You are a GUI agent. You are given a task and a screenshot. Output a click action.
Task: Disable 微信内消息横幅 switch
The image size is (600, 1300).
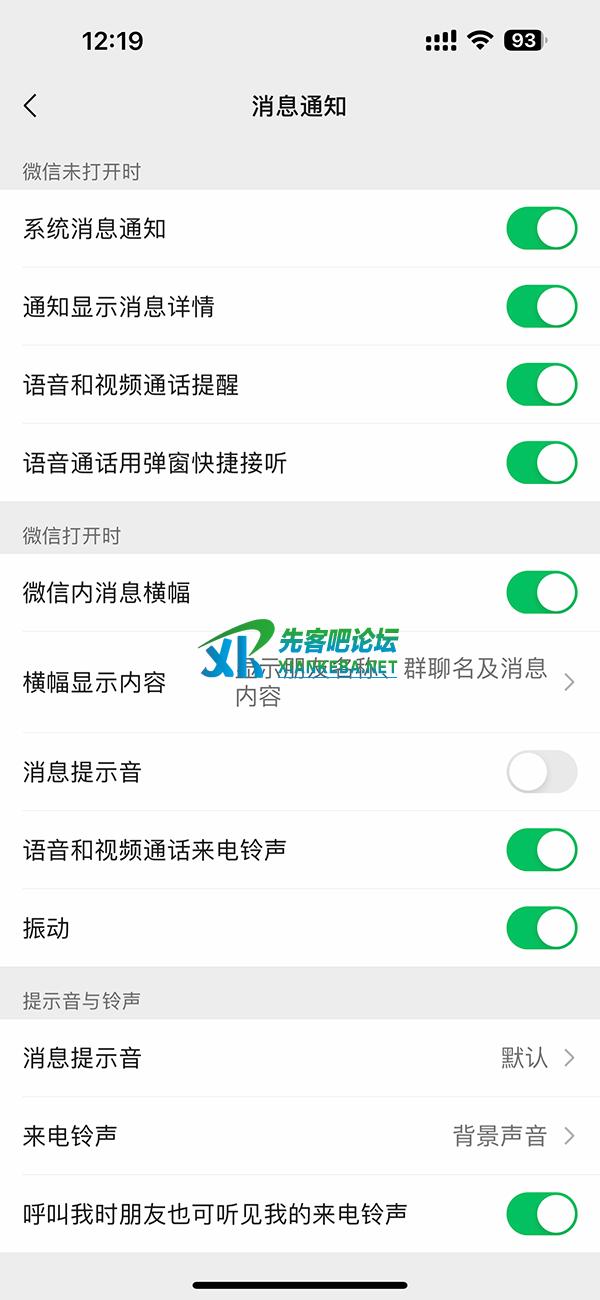coord(541,593)
